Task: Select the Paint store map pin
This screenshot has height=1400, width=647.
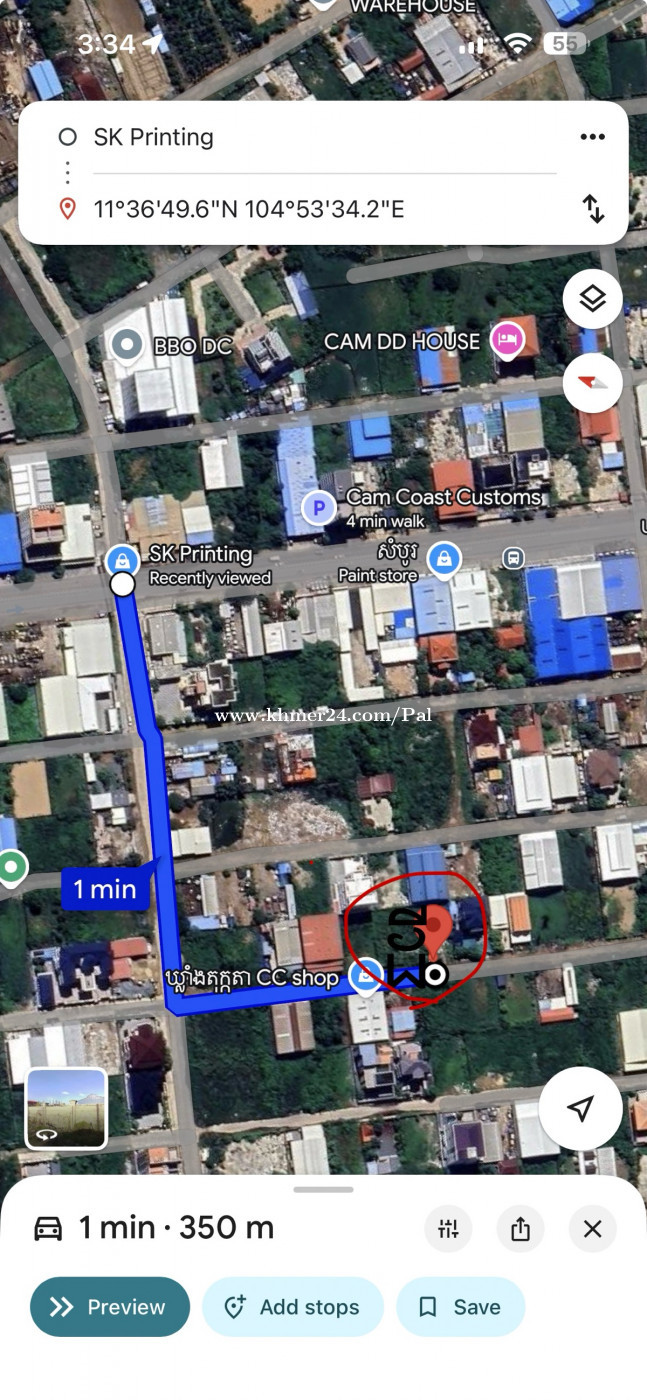Action: [443, 559]
